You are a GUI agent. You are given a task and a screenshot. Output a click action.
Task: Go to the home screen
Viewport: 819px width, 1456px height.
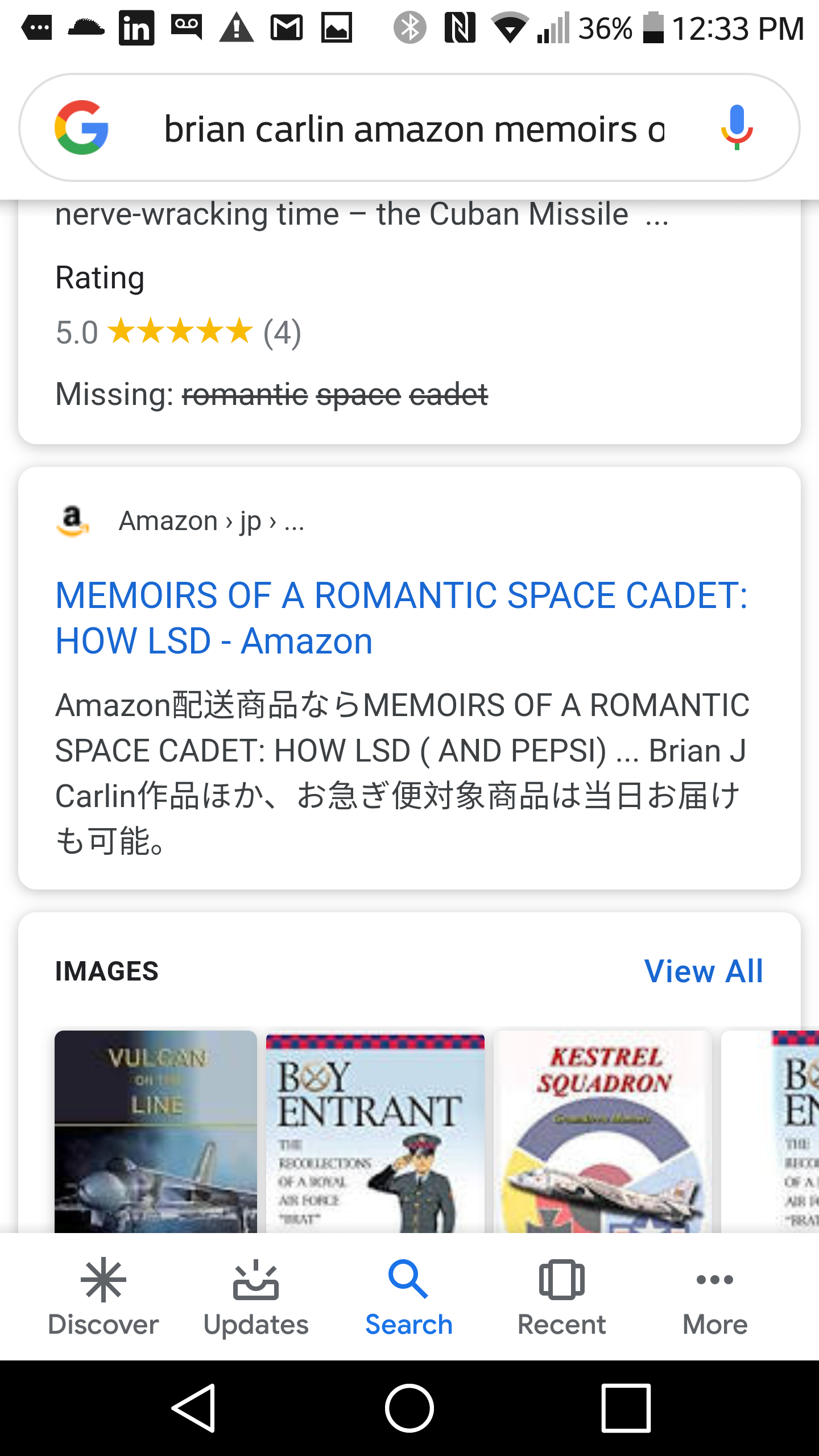pyautogui.click(x=409, y=1408)
